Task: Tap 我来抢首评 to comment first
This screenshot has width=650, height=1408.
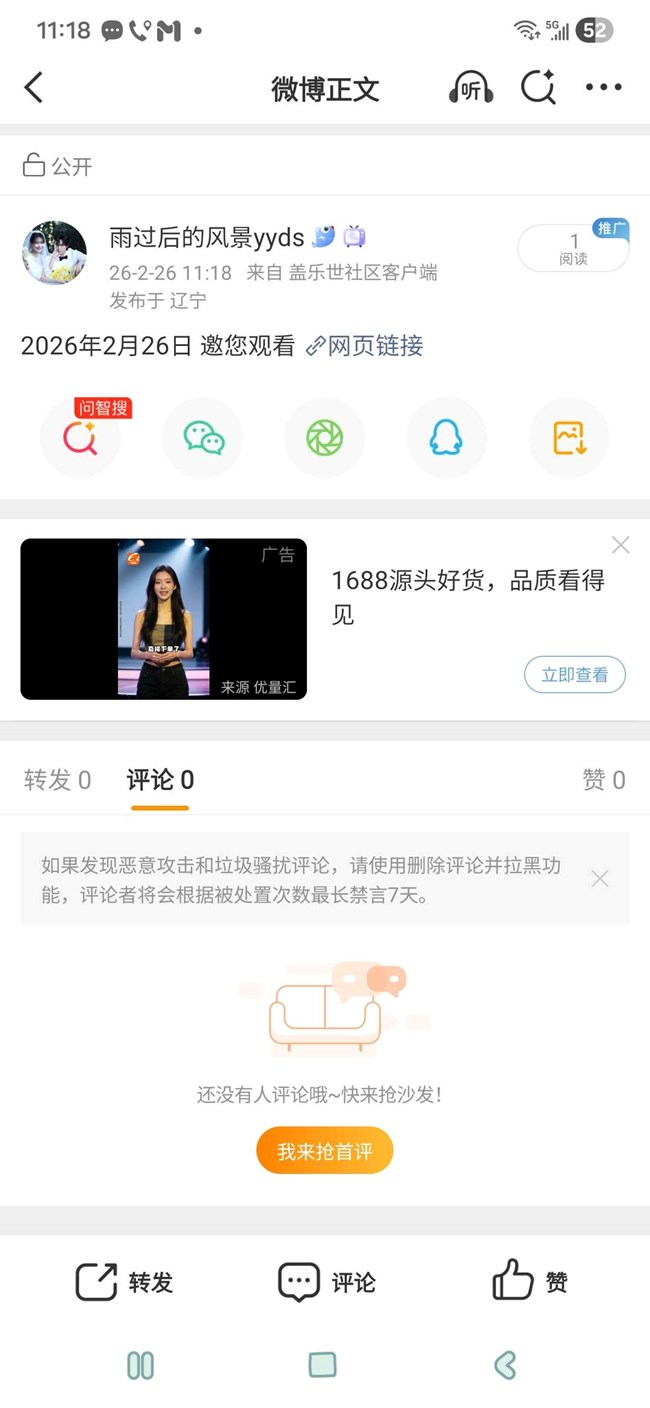Action: point(325,1151)
